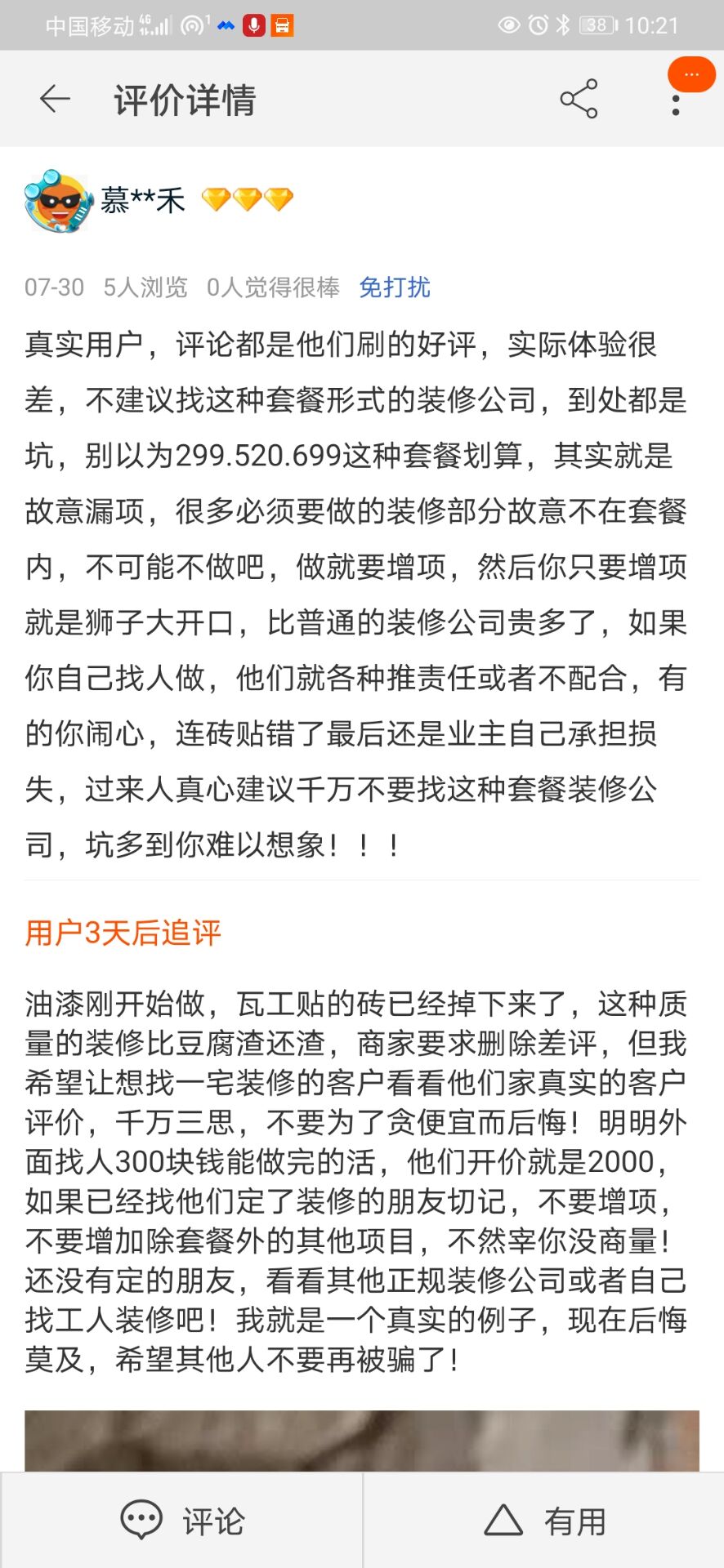Share this review

point(579,100)
